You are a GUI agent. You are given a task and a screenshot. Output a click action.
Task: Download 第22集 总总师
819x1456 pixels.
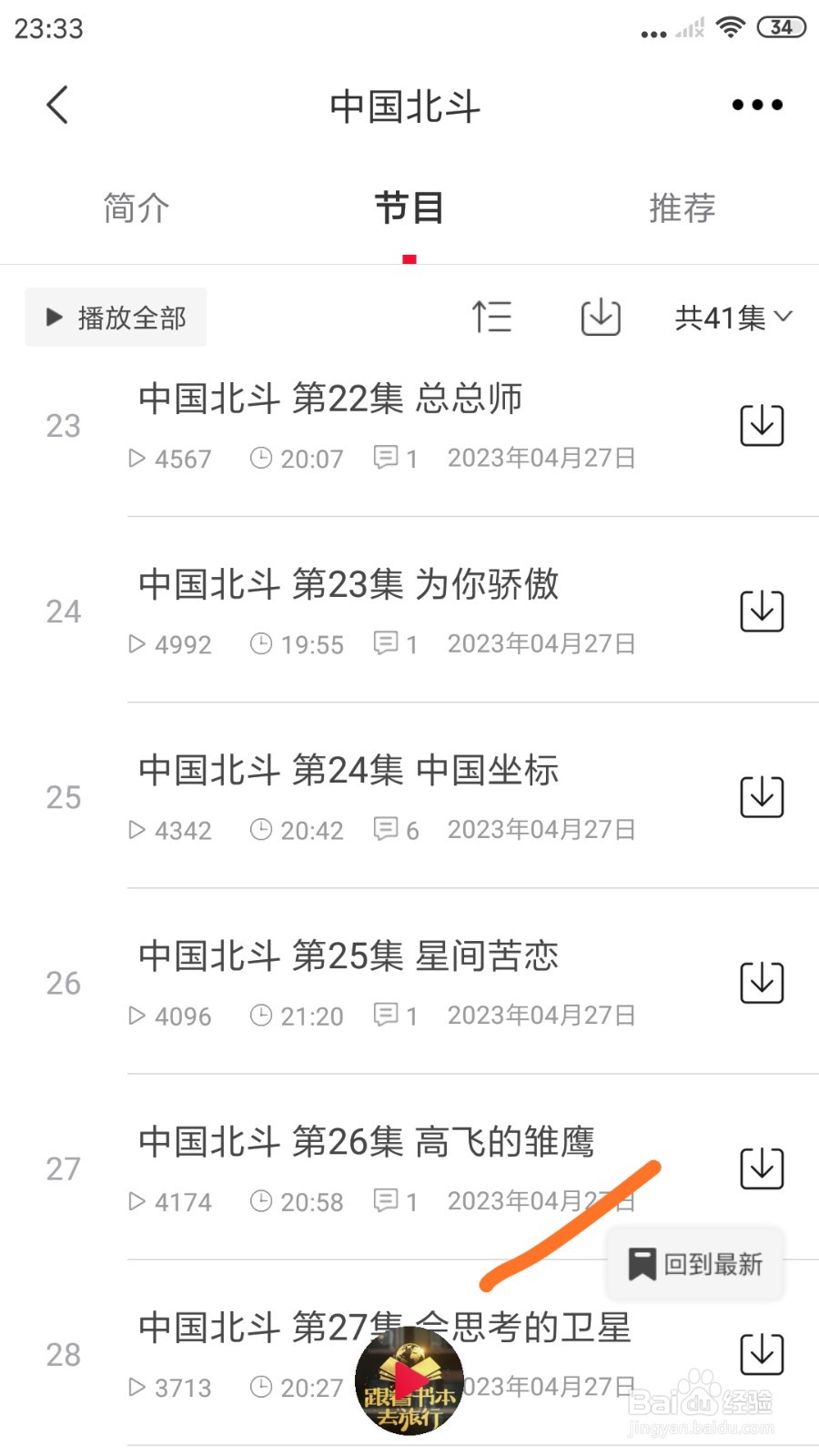point(762,425)
